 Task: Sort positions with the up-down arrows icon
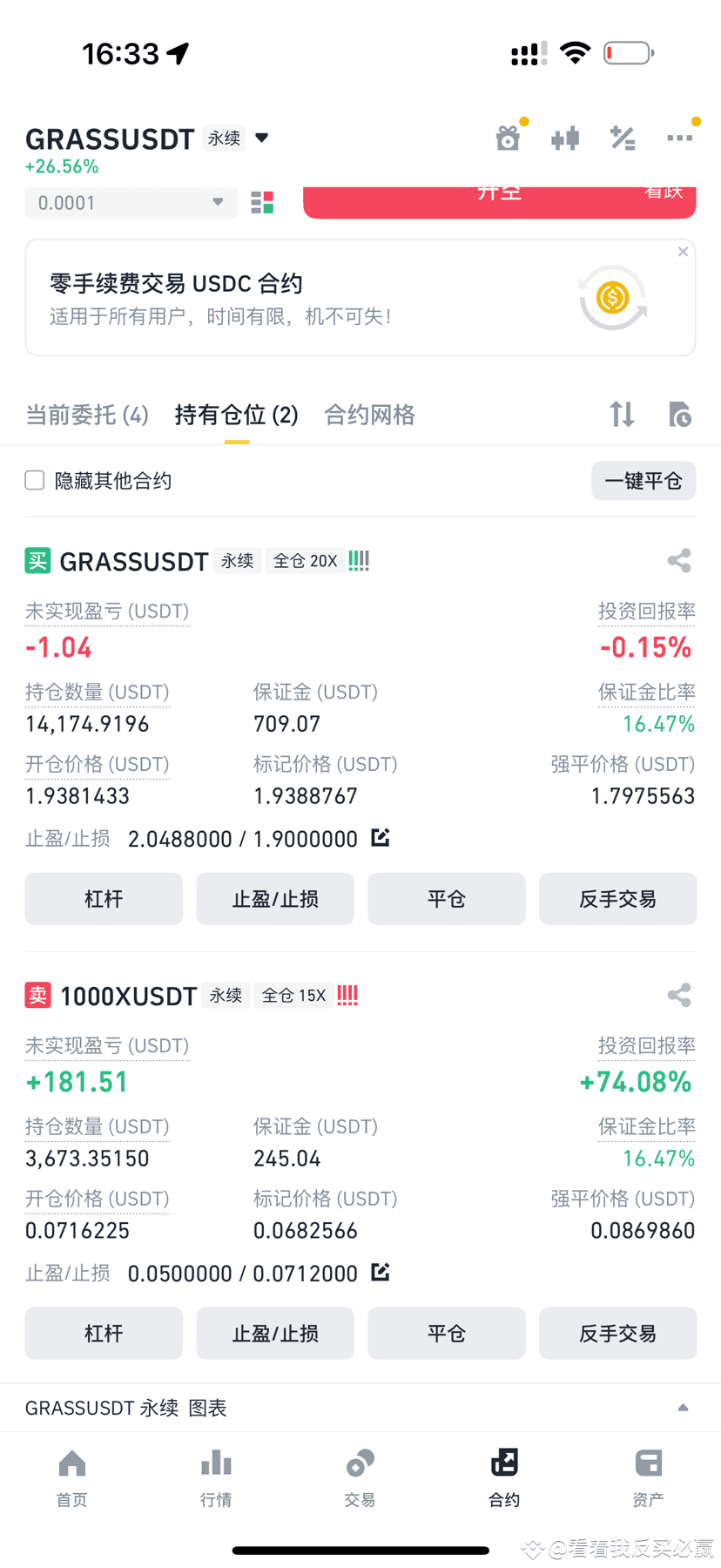pos(622,415)
